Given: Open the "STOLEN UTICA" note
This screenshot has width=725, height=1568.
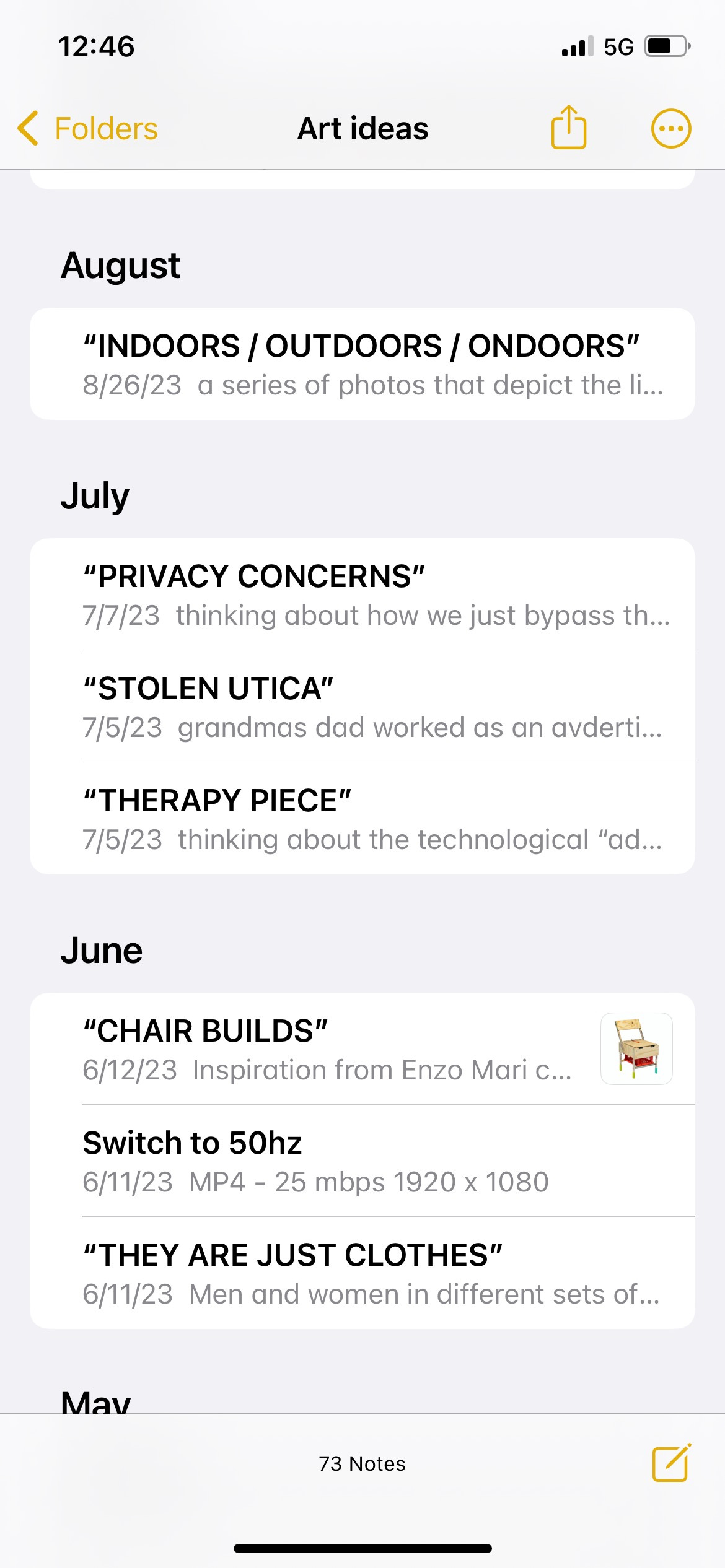Looking at the screenshot, I should pyautogui.click(x=362, y=707).
